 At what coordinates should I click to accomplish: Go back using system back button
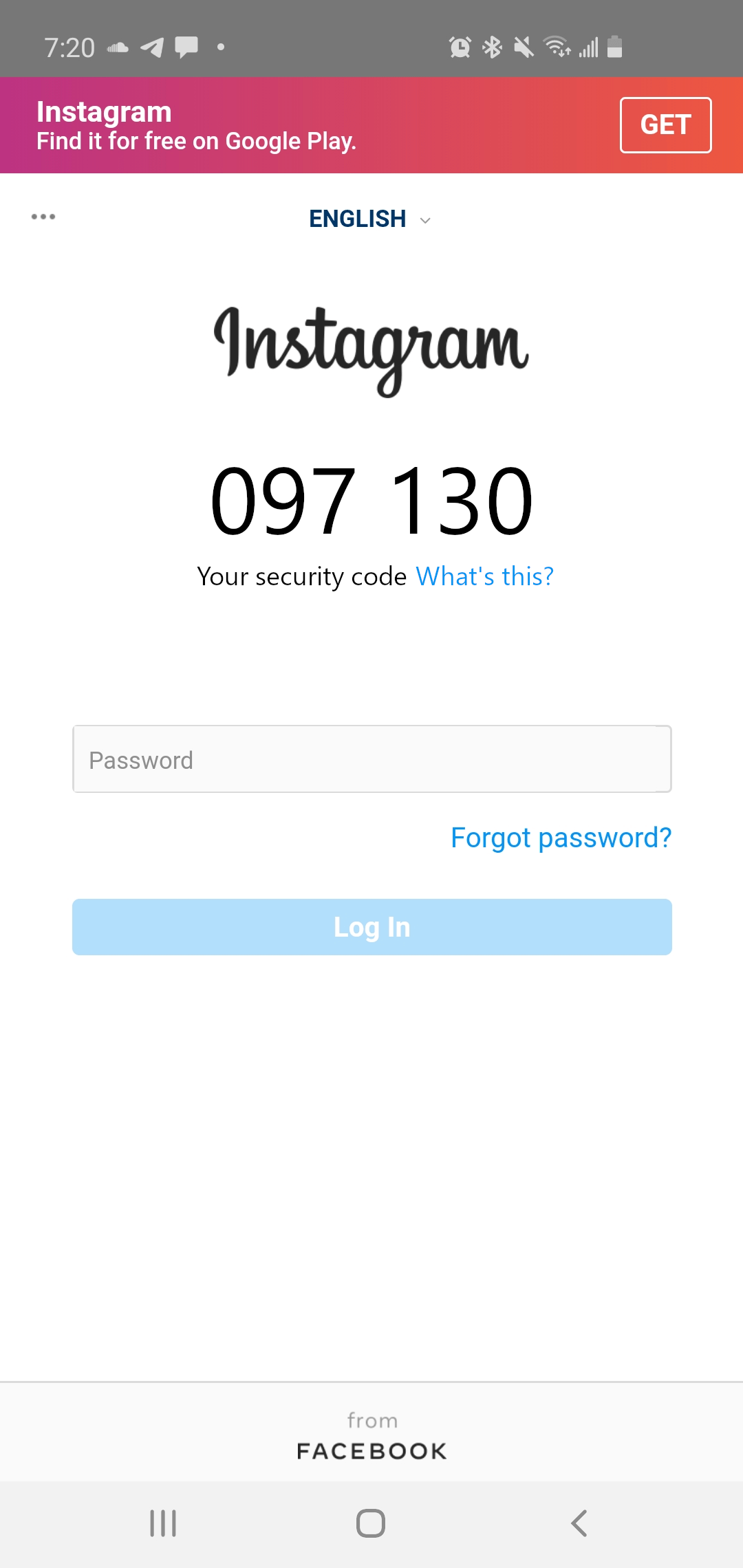579,1523
